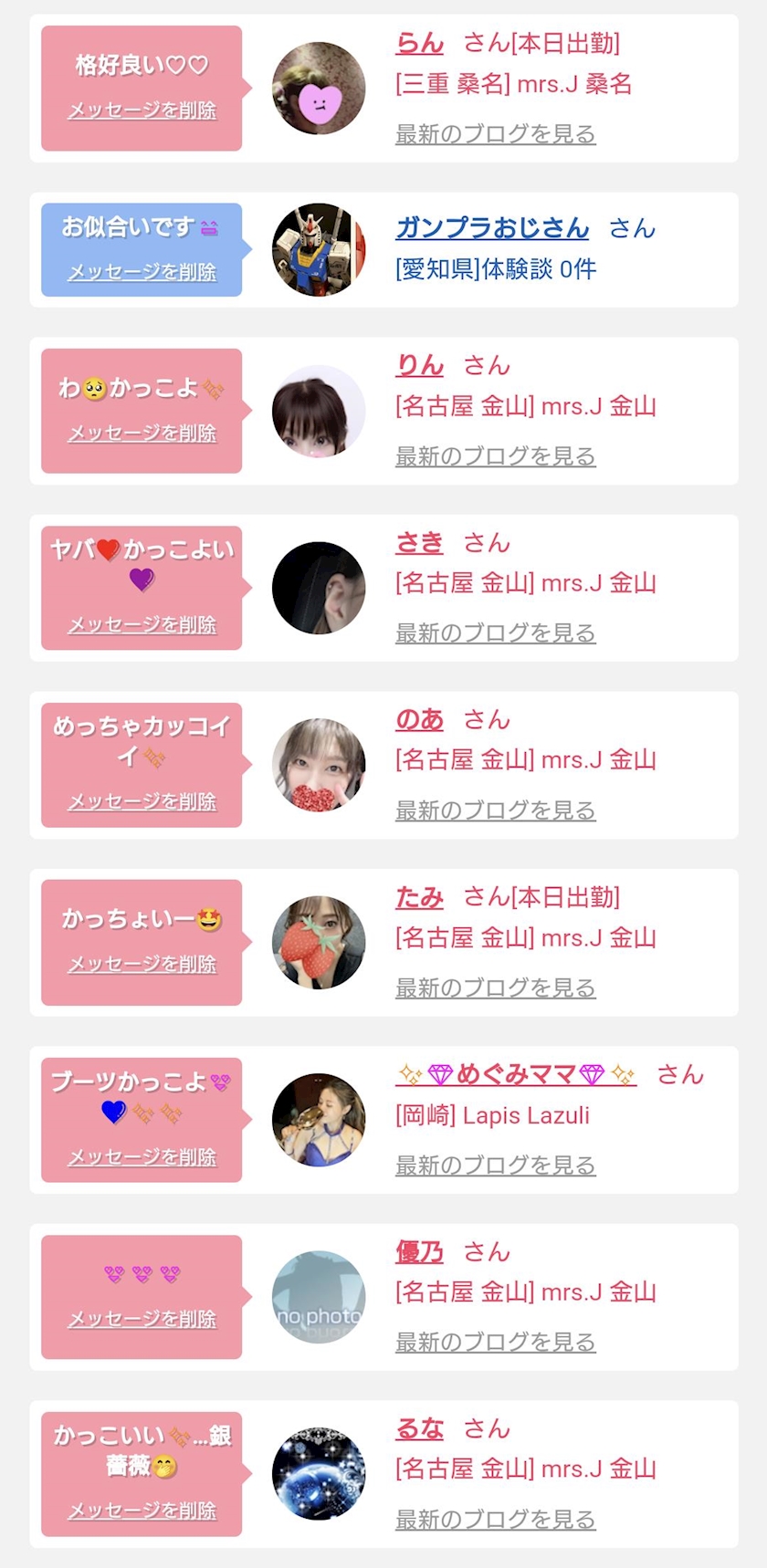Open りん's profile name link
Image resolution: width=767 pixels, height=1568 pixels.
[x=419, y=366]
